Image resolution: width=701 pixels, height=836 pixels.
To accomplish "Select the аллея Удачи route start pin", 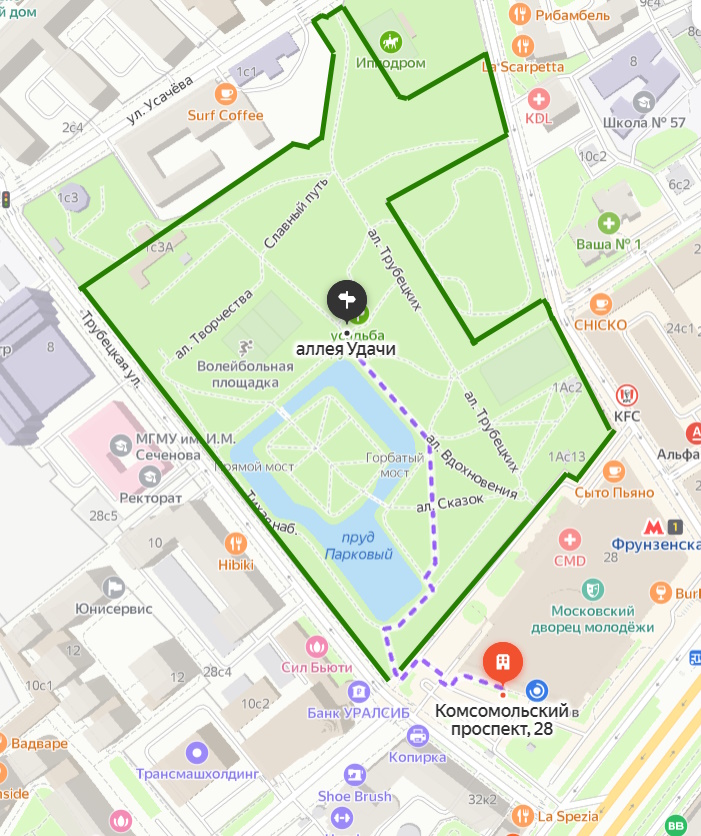I will coord(347,299).
